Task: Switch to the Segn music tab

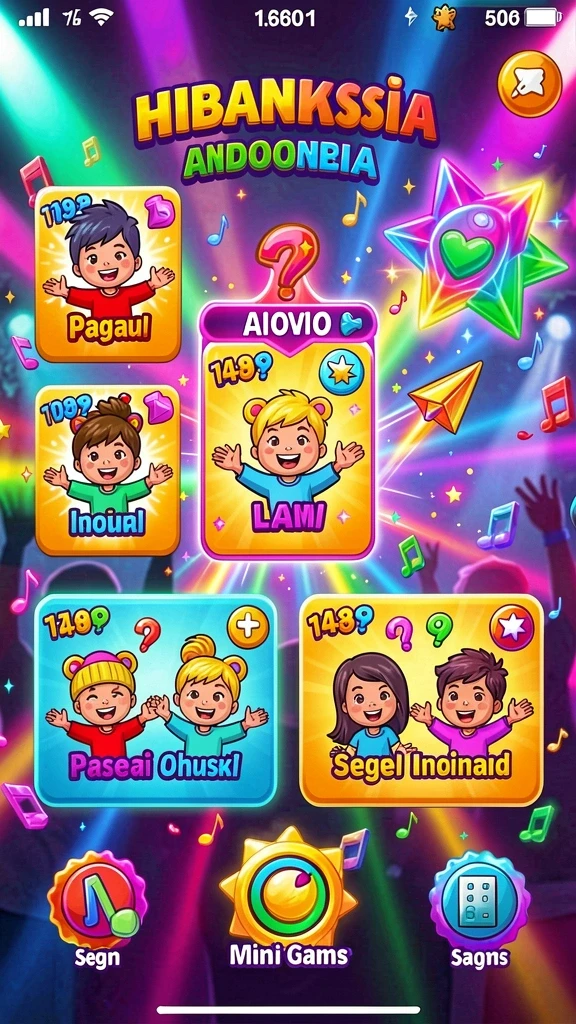Action: coord(97,906)
